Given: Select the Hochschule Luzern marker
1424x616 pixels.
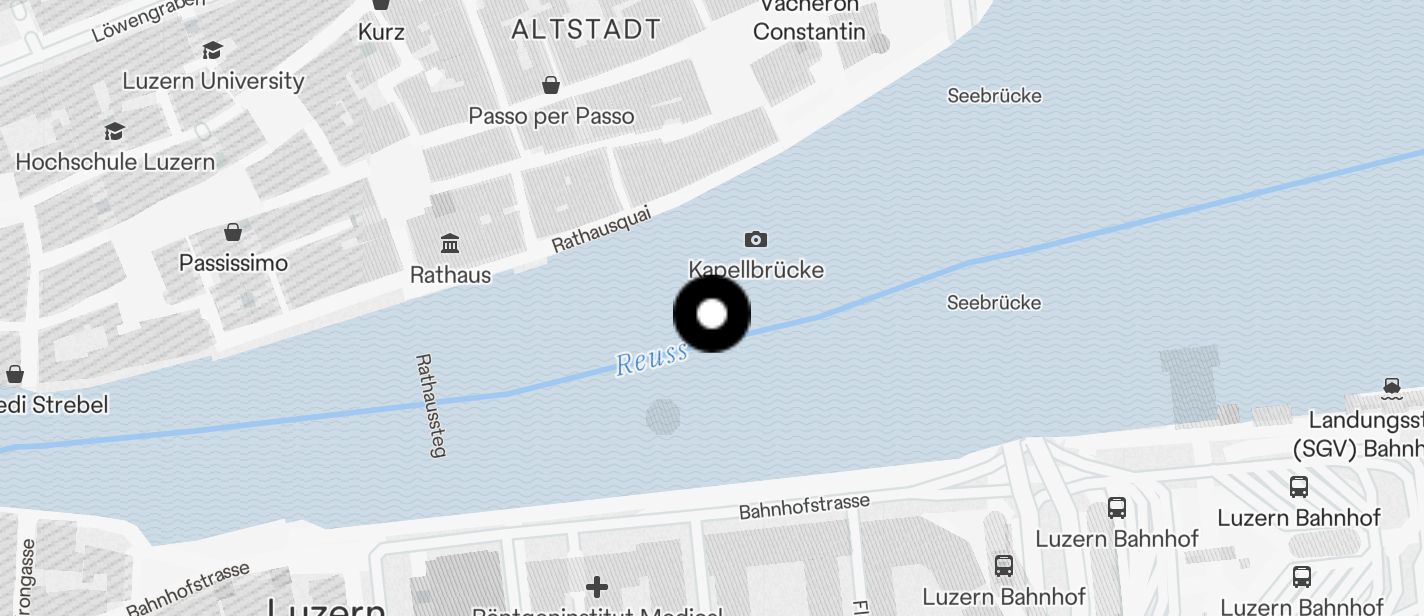Looking at the screenshot, I should pyautogui.click(x=114, y=132).
